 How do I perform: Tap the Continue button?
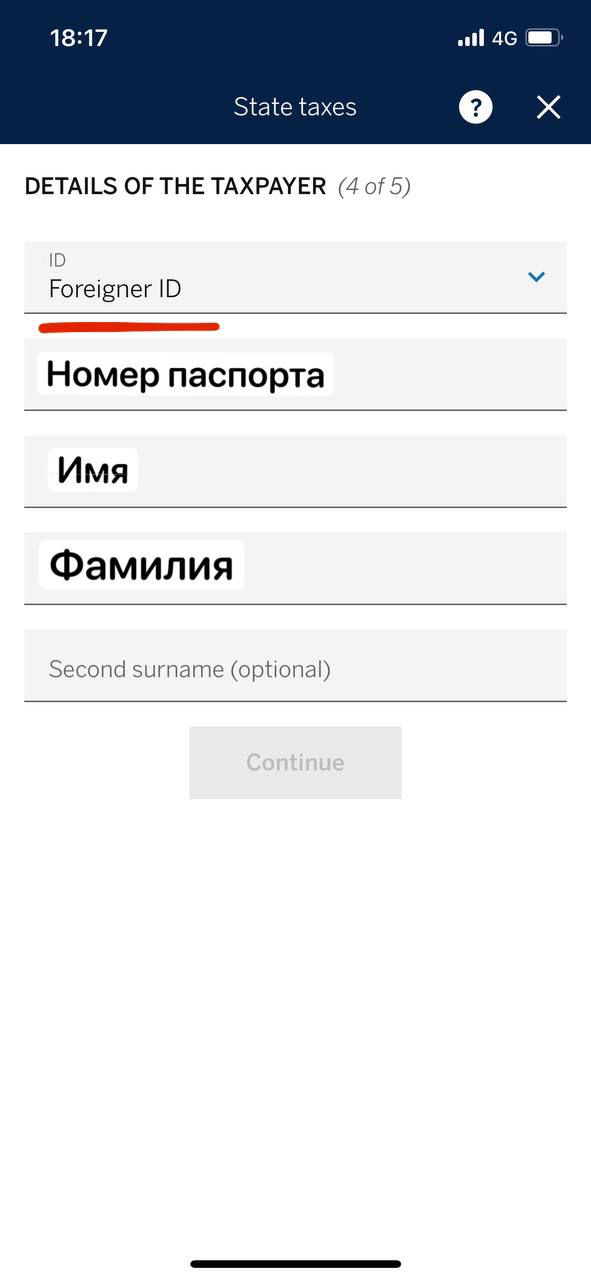[x=295, y=762]
